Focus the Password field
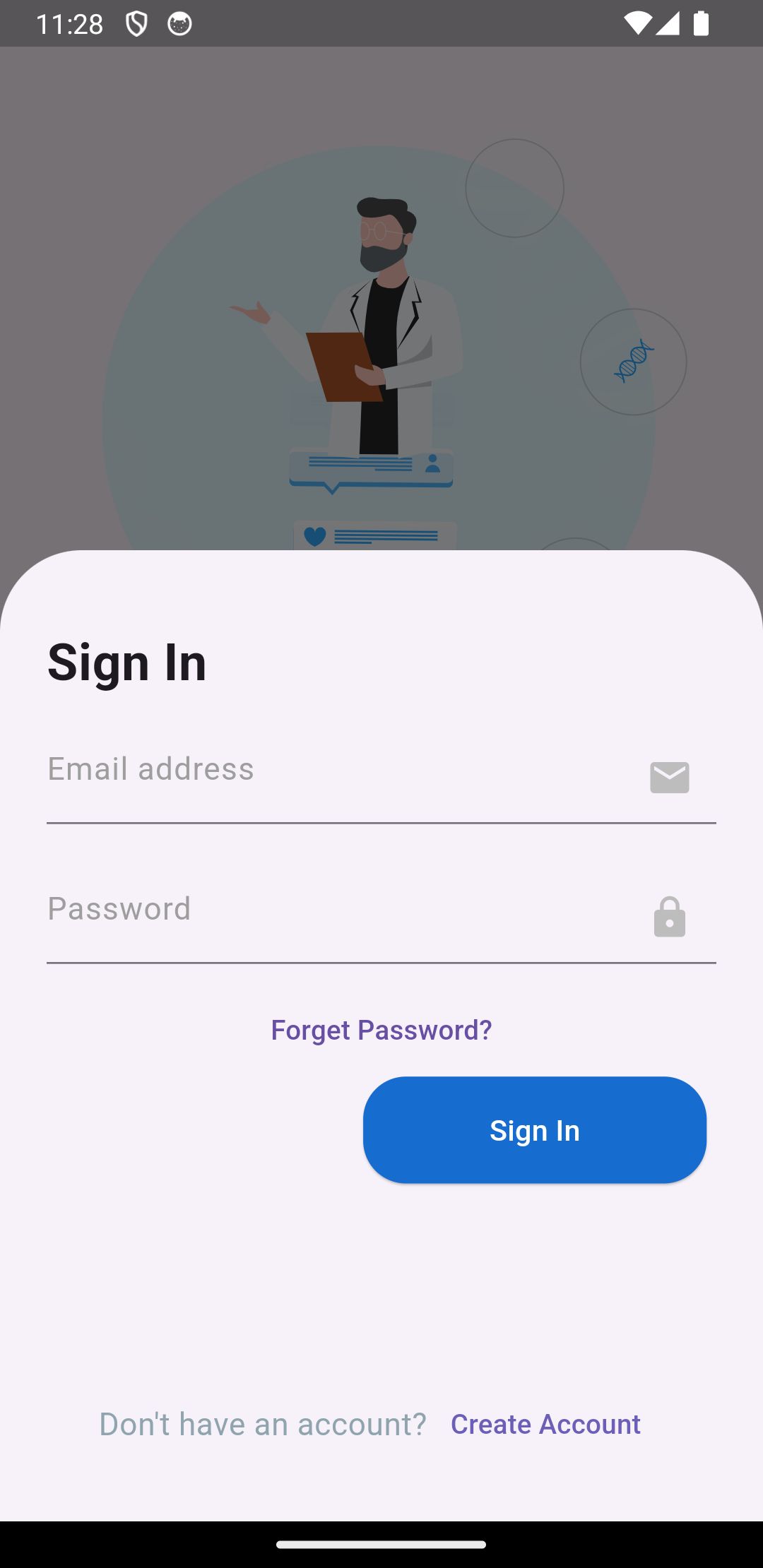Screen dimensions: 763x1568 339,916
